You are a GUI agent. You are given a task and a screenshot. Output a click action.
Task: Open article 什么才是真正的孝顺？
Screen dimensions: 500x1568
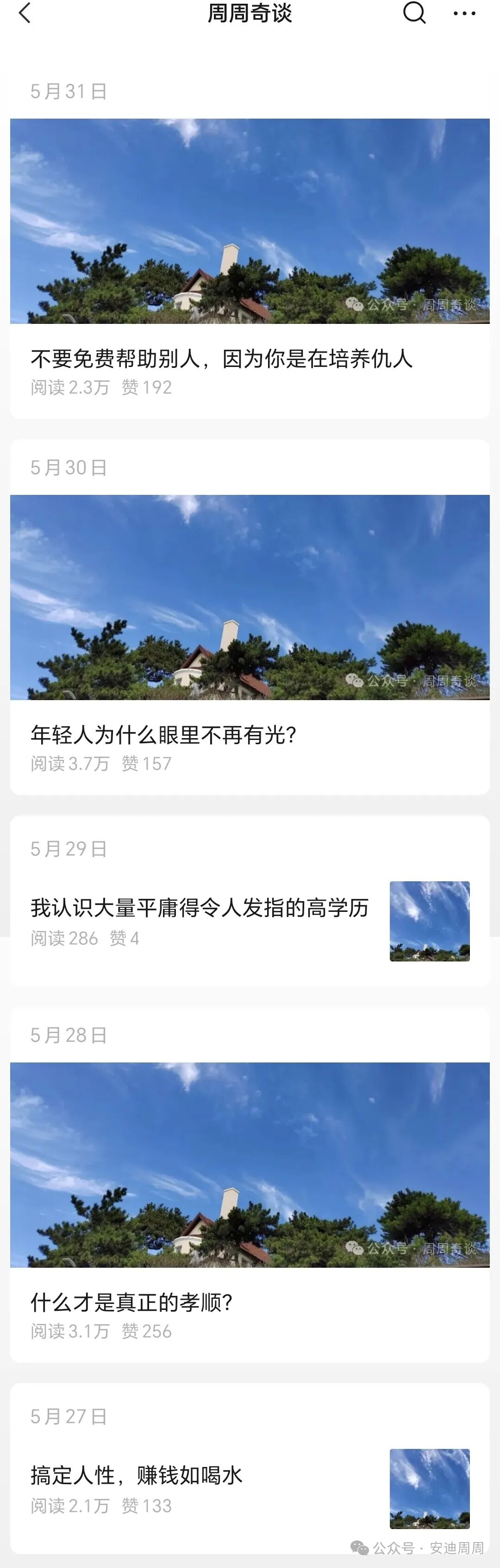[132, 1302]
